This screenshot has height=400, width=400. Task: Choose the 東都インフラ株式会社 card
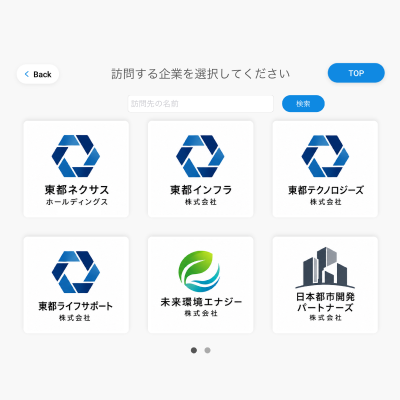click(x=201, y=169)
